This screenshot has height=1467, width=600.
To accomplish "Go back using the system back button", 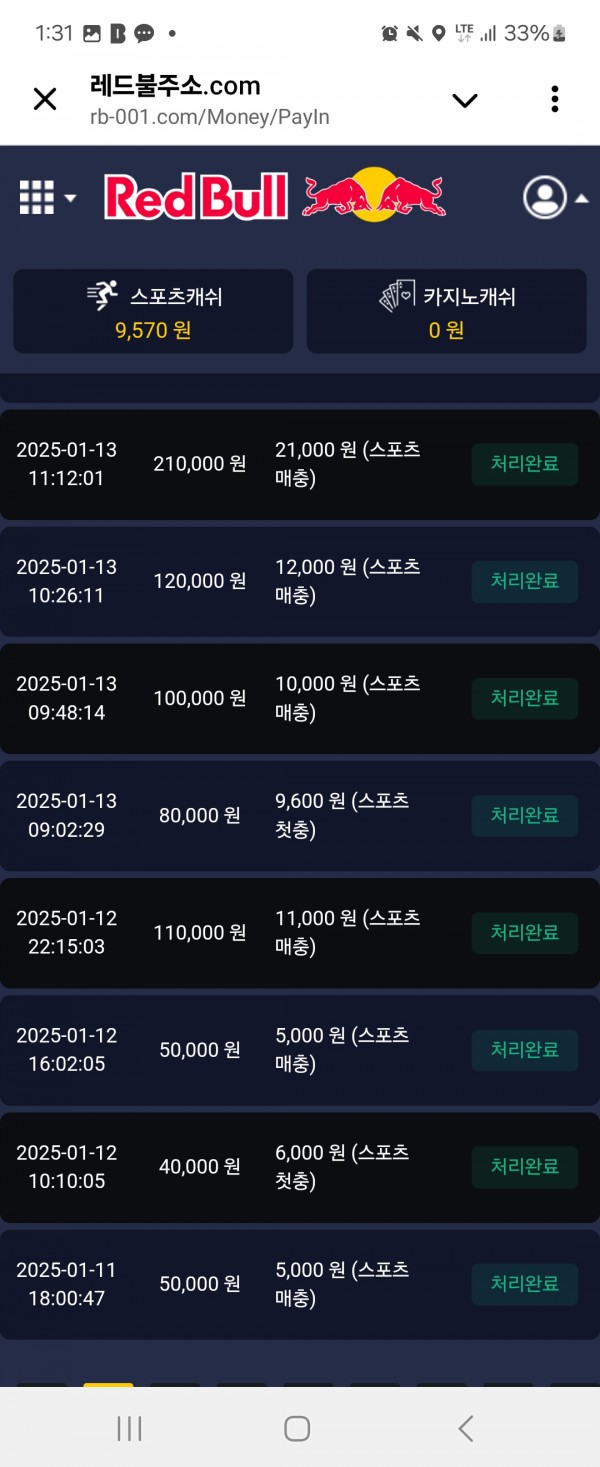I will click(x=465, y=1428).
